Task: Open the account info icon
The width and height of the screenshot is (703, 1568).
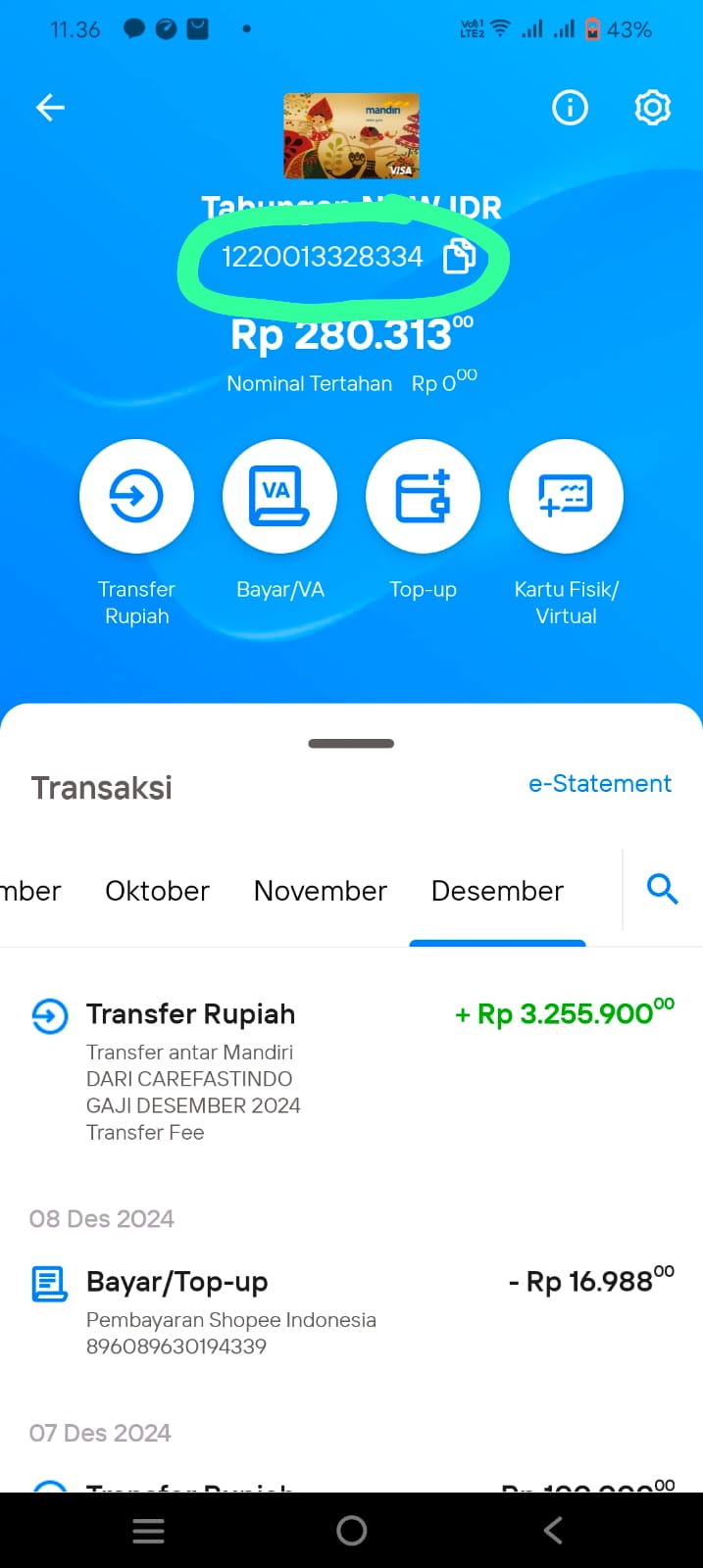Action: [x=570, y=107]
